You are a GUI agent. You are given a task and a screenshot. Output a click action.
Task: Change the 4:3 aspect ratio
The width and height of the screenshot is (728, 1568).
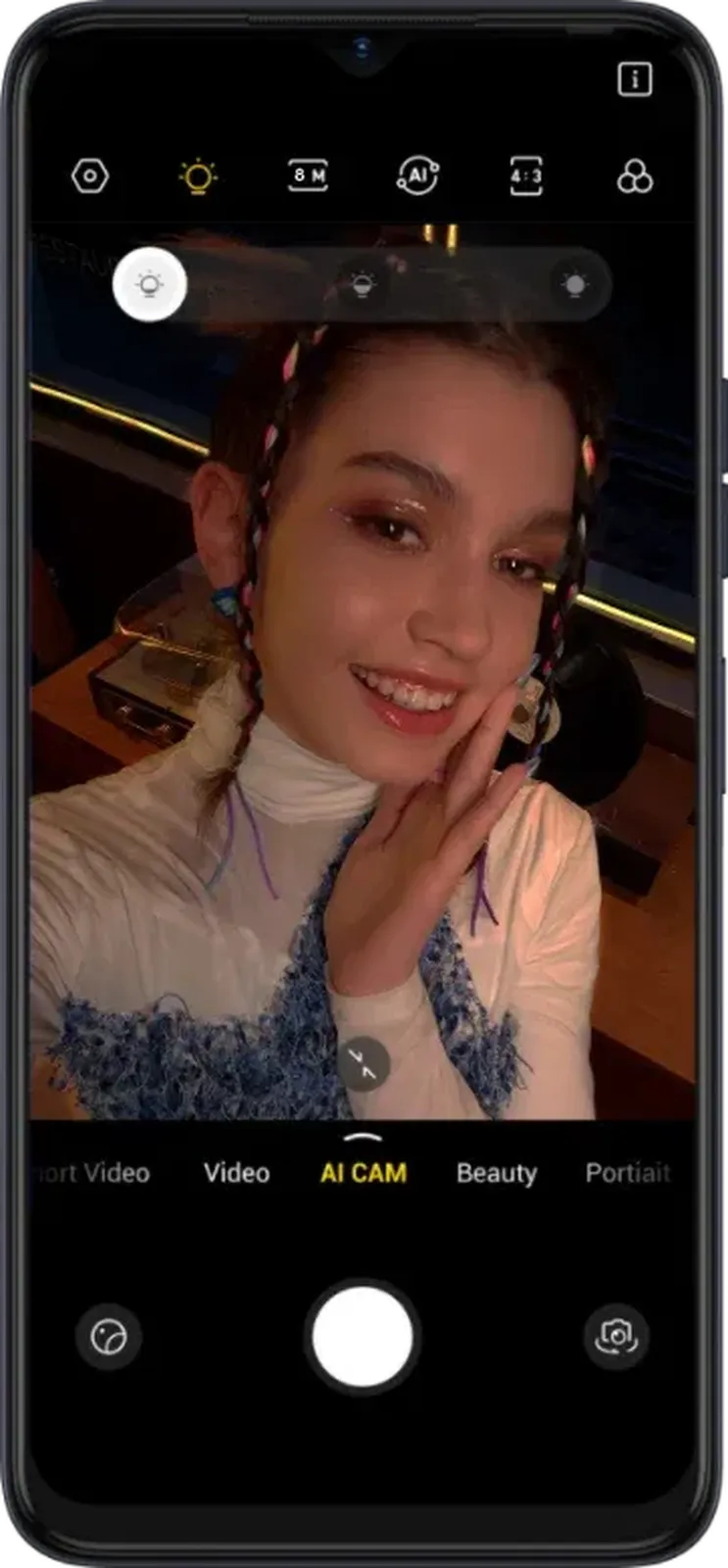(526, 176)
